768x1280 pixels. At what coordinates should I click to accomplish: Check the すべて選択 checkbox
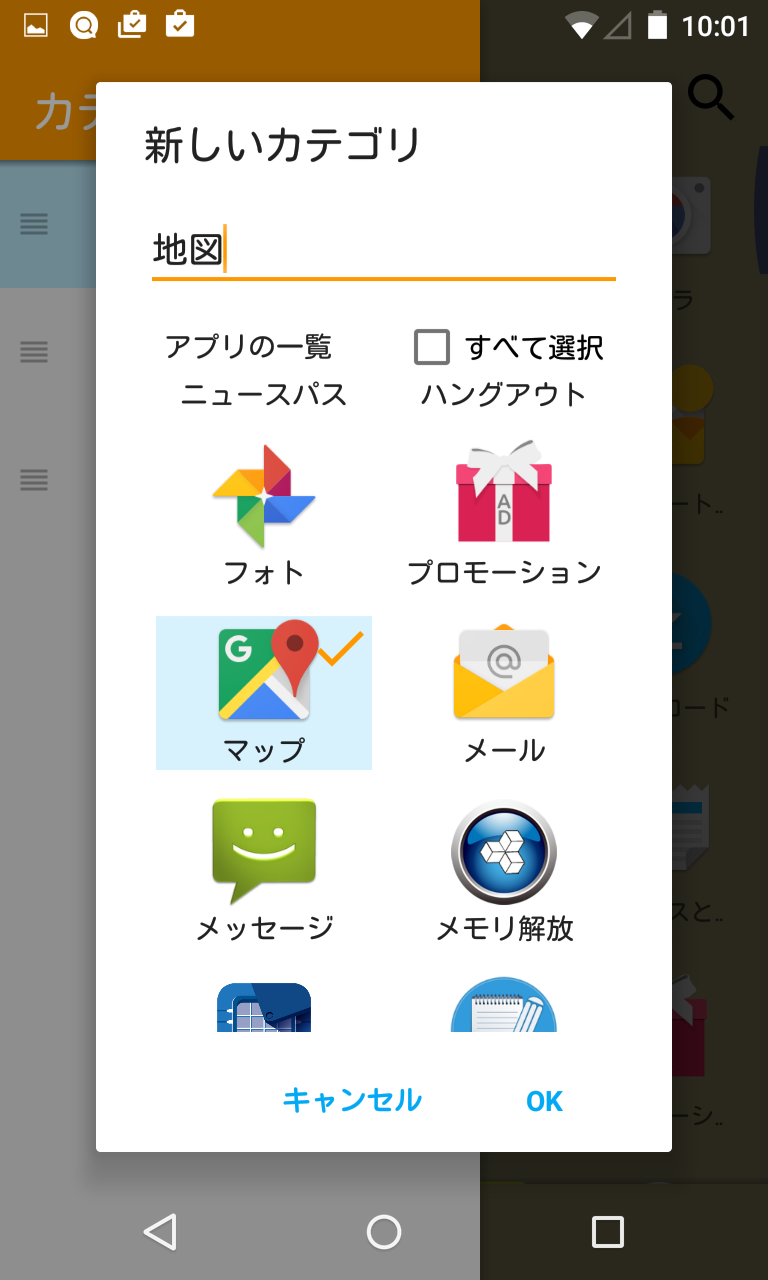click(x=432, y=347)
